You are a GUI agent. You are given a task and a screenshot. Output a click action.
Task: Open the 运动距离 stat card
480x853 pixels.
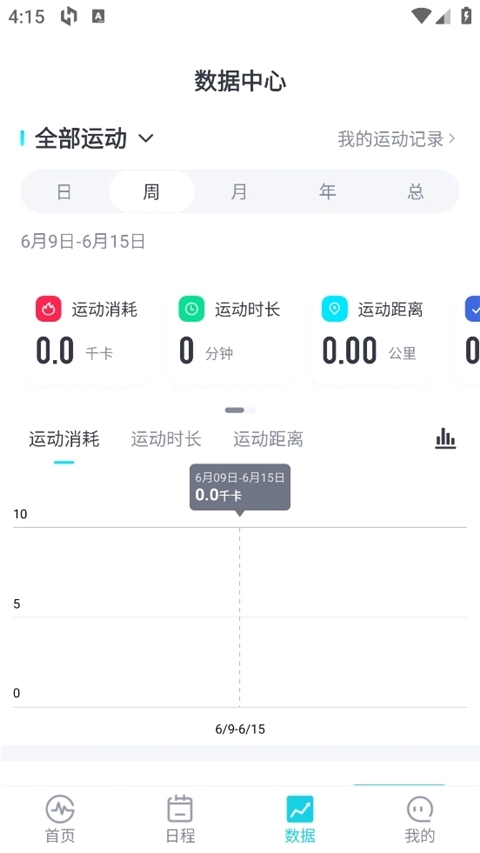click(x=373, y=336)
